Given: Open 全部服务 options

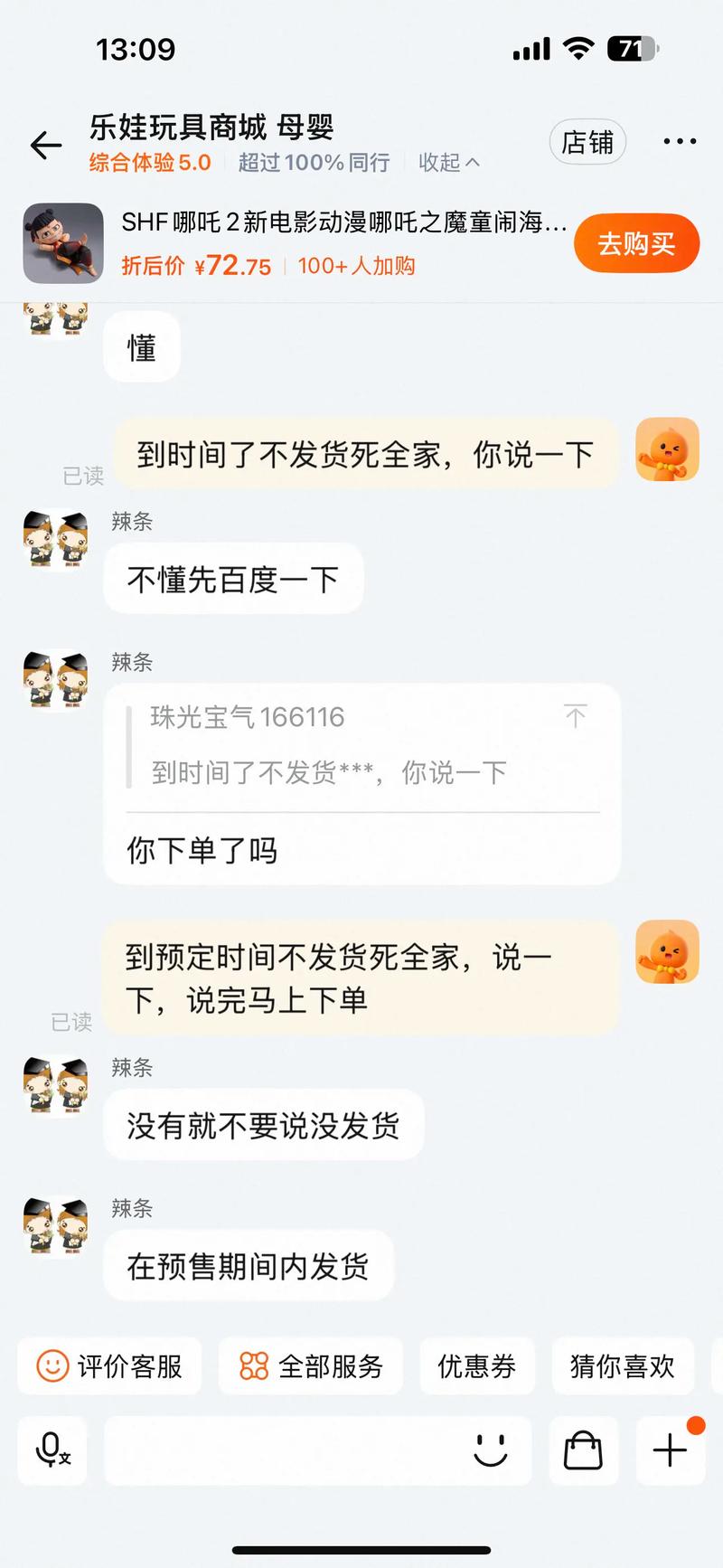Looking at the screenshot, I should [x=311, y=1365].
